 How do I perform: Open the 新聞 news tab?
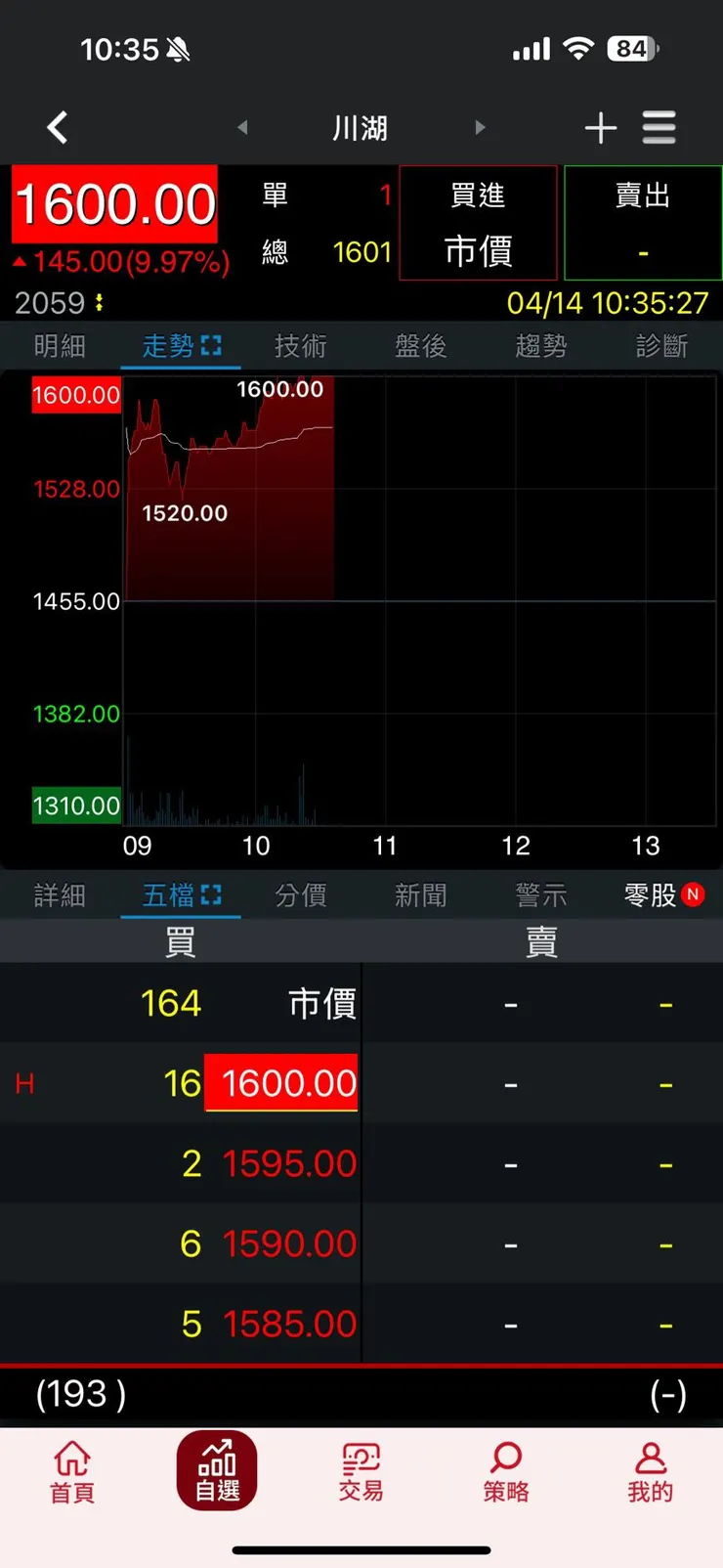(420, 894)
